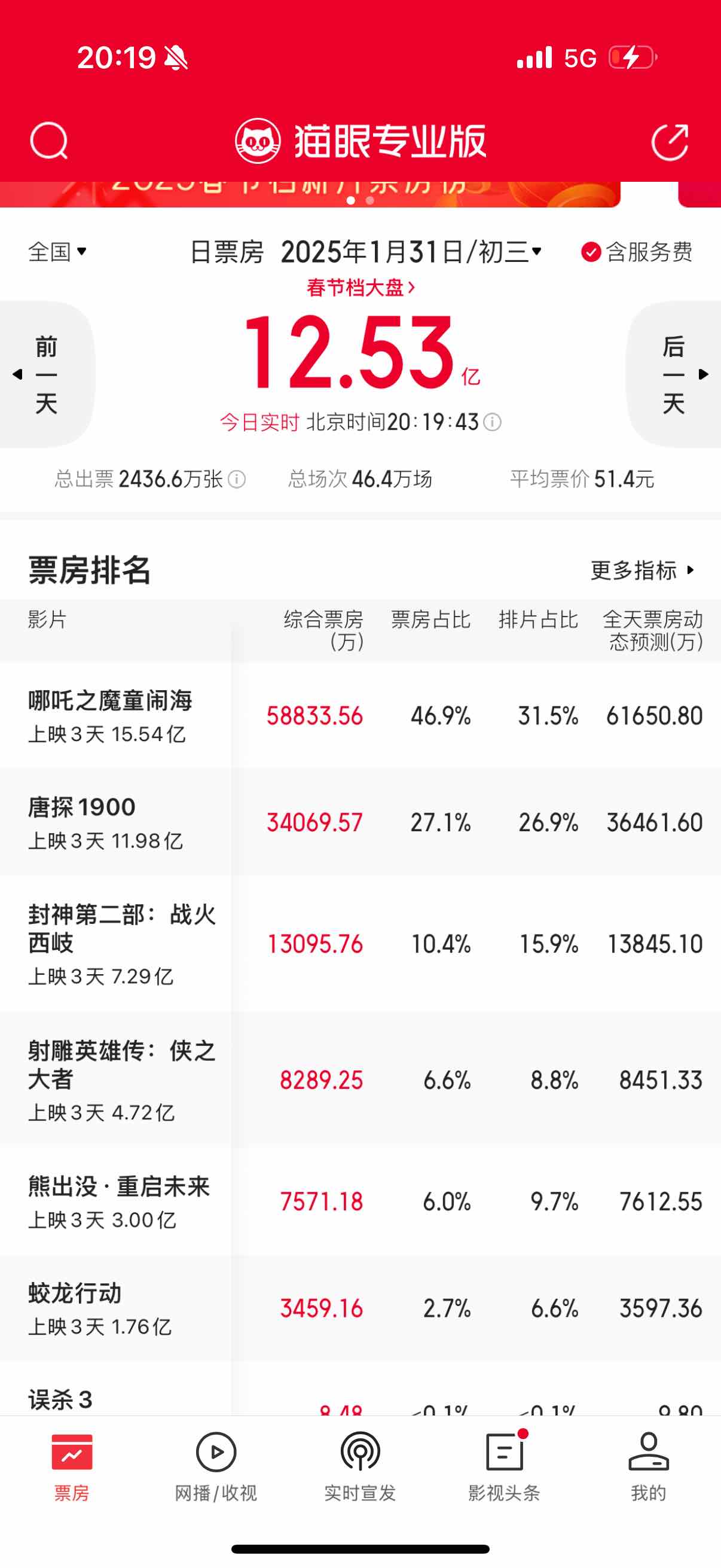
Task: Open the search icon in the header
Action: (48, 141)
